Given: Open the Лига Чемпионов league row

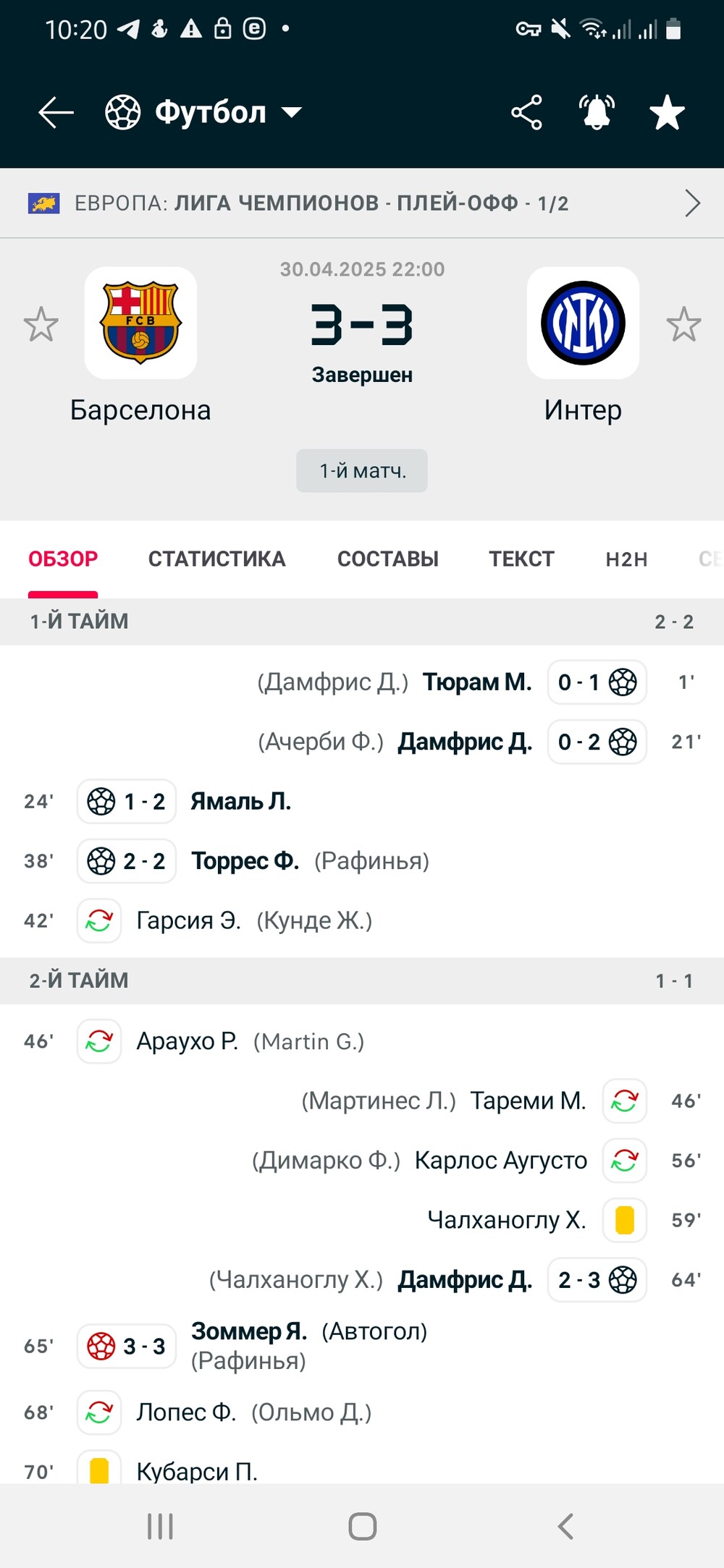Looking at the screenshot, I should (x=362, y=203).
